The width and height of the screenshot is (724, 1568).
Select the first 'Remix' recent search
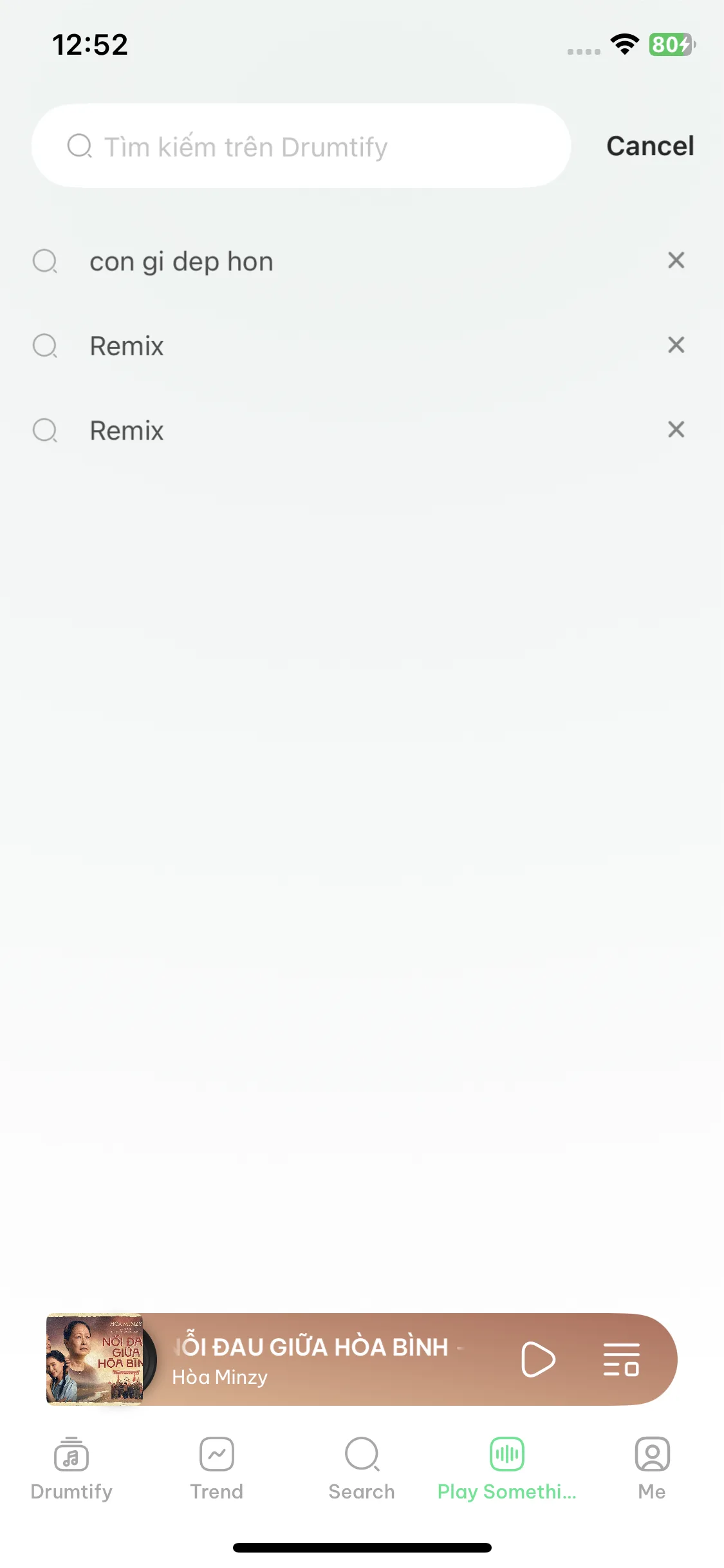[126, 346]
